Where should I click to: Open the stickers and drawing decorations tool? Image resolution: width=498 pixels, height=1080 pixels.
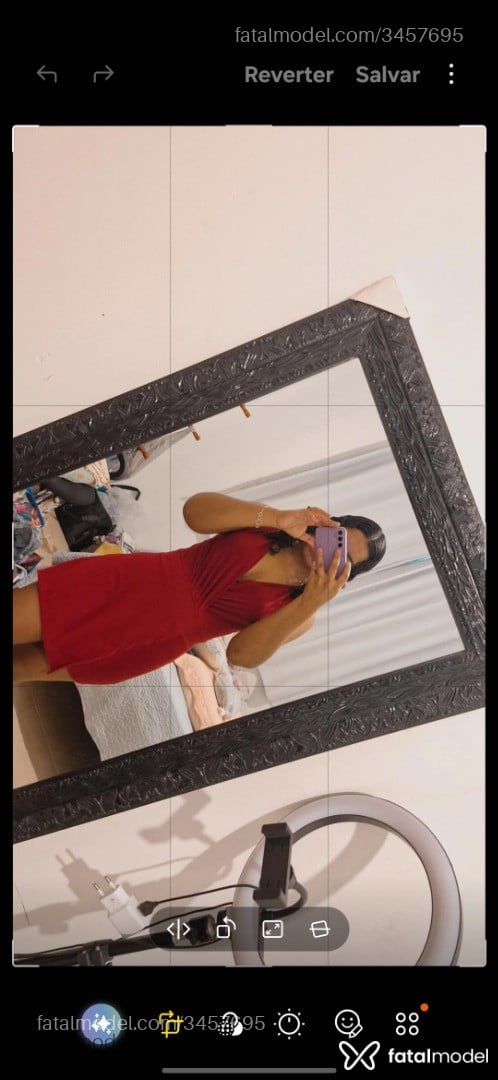[x=349, y=1024]
